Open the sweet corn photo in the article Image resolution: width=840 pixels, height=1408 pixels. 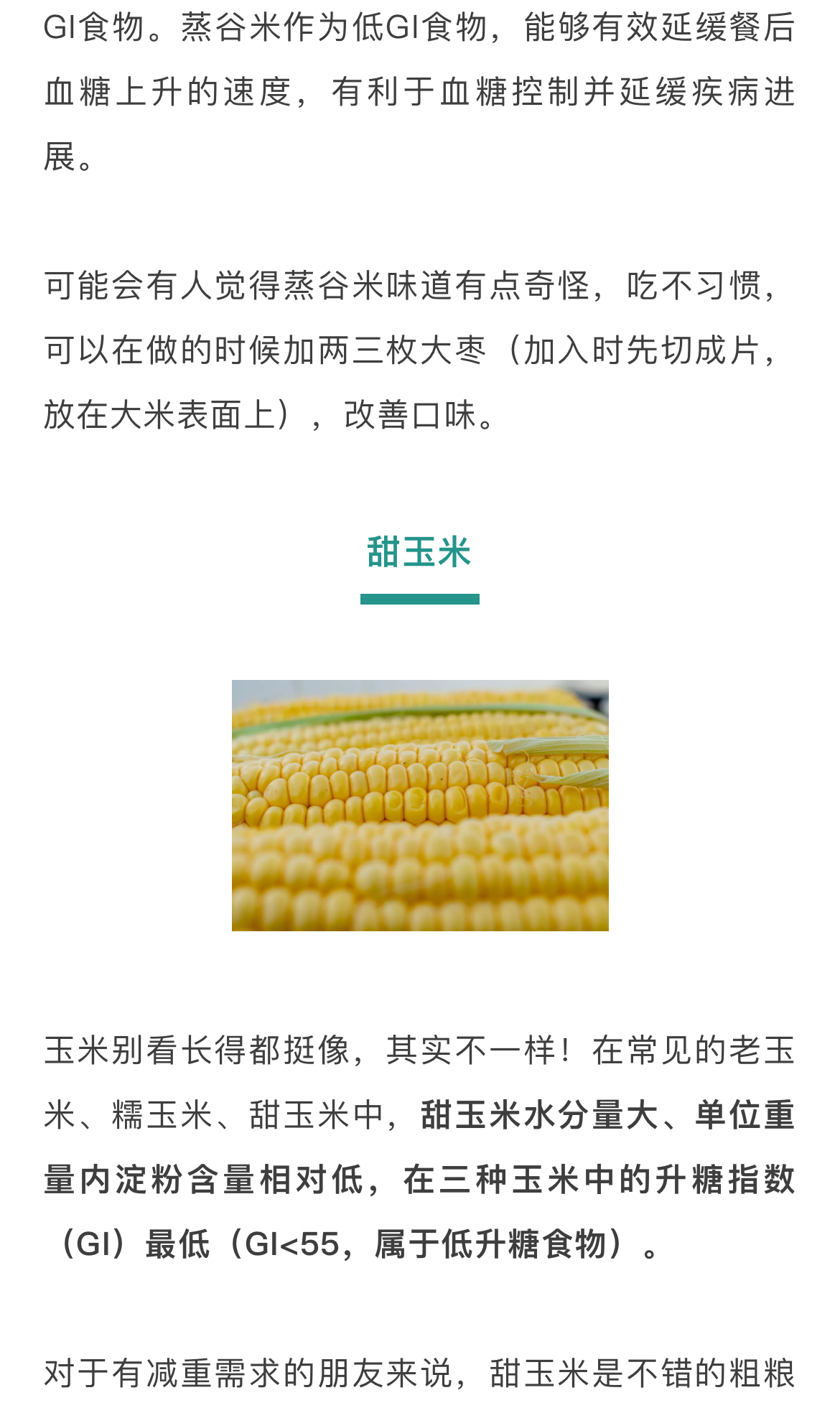coord(420,805)
